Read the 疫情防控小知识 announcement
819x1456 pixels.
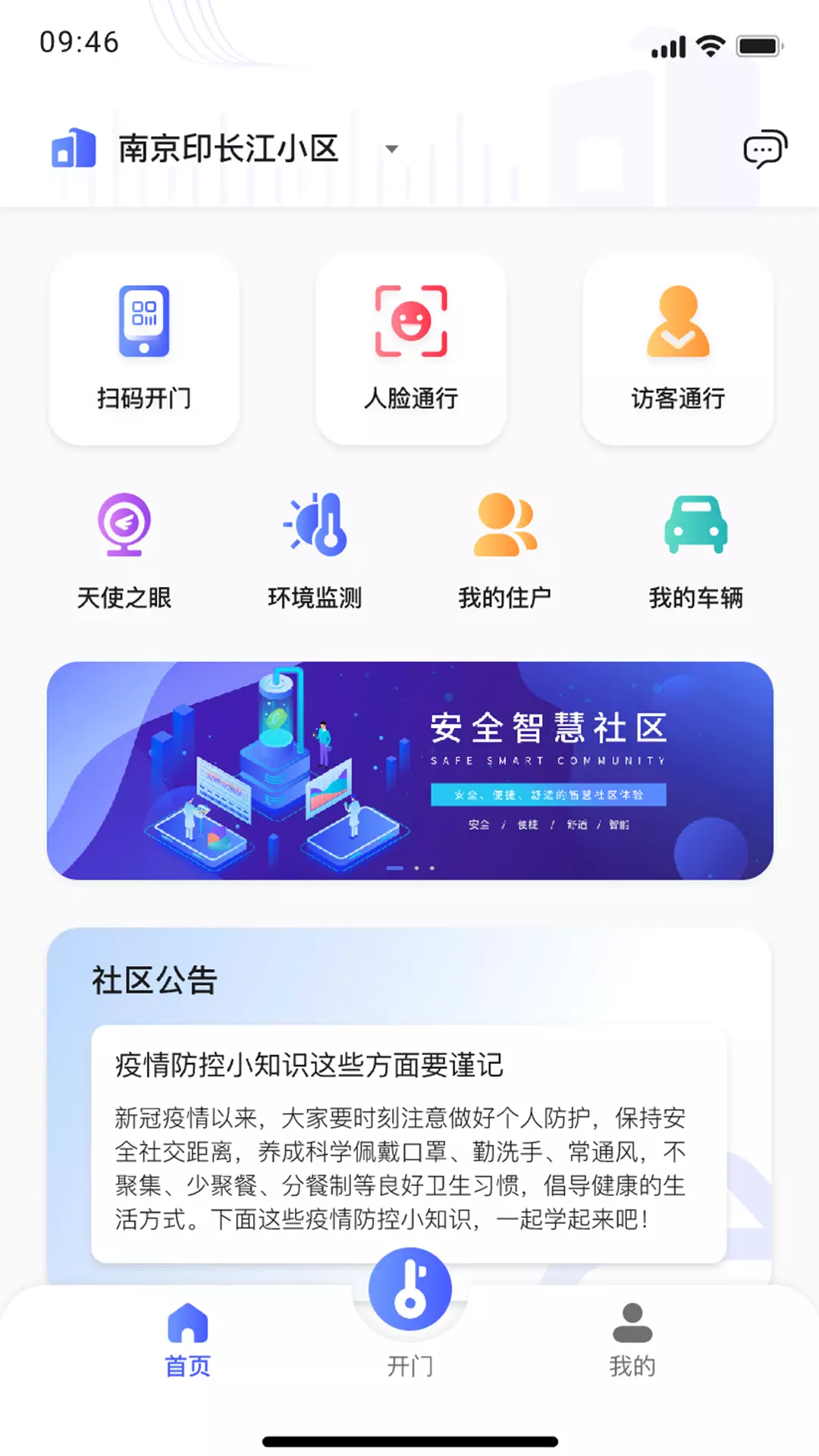tap(409, 1144)
